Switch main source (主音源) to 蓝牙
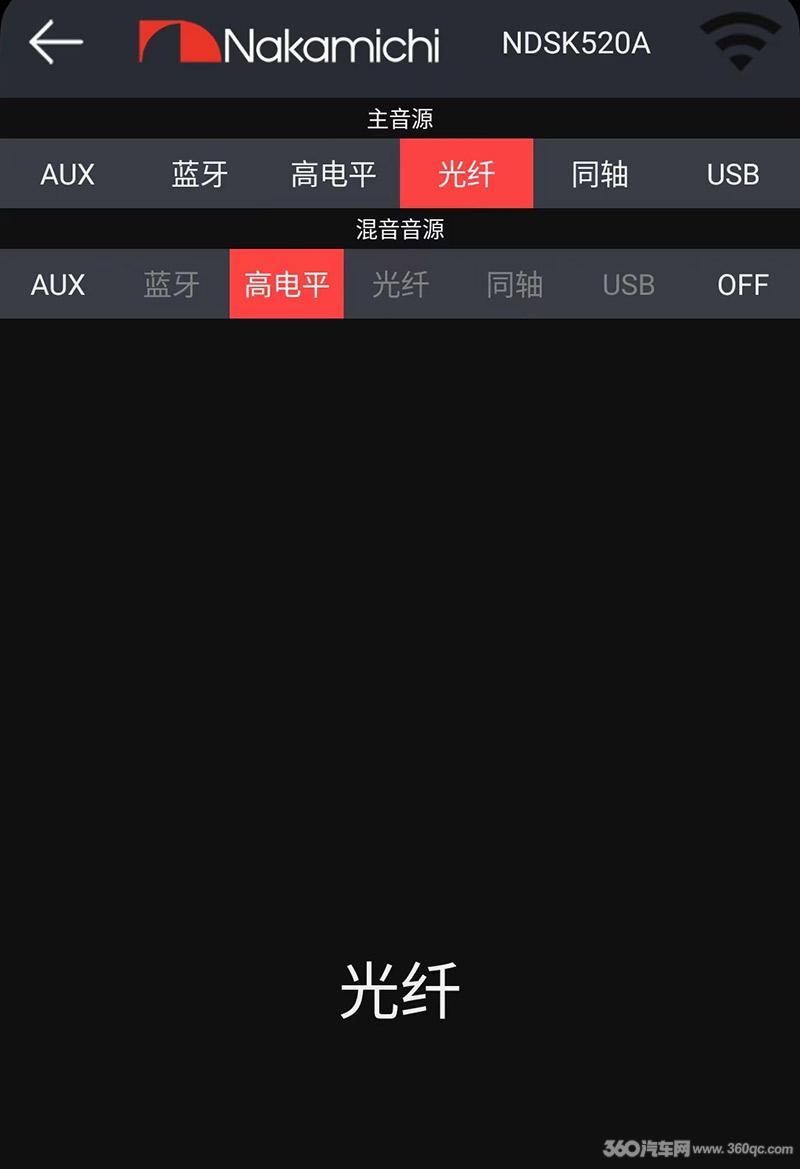The height and width of the screenshot is (1169, 800). click(200, 174)
